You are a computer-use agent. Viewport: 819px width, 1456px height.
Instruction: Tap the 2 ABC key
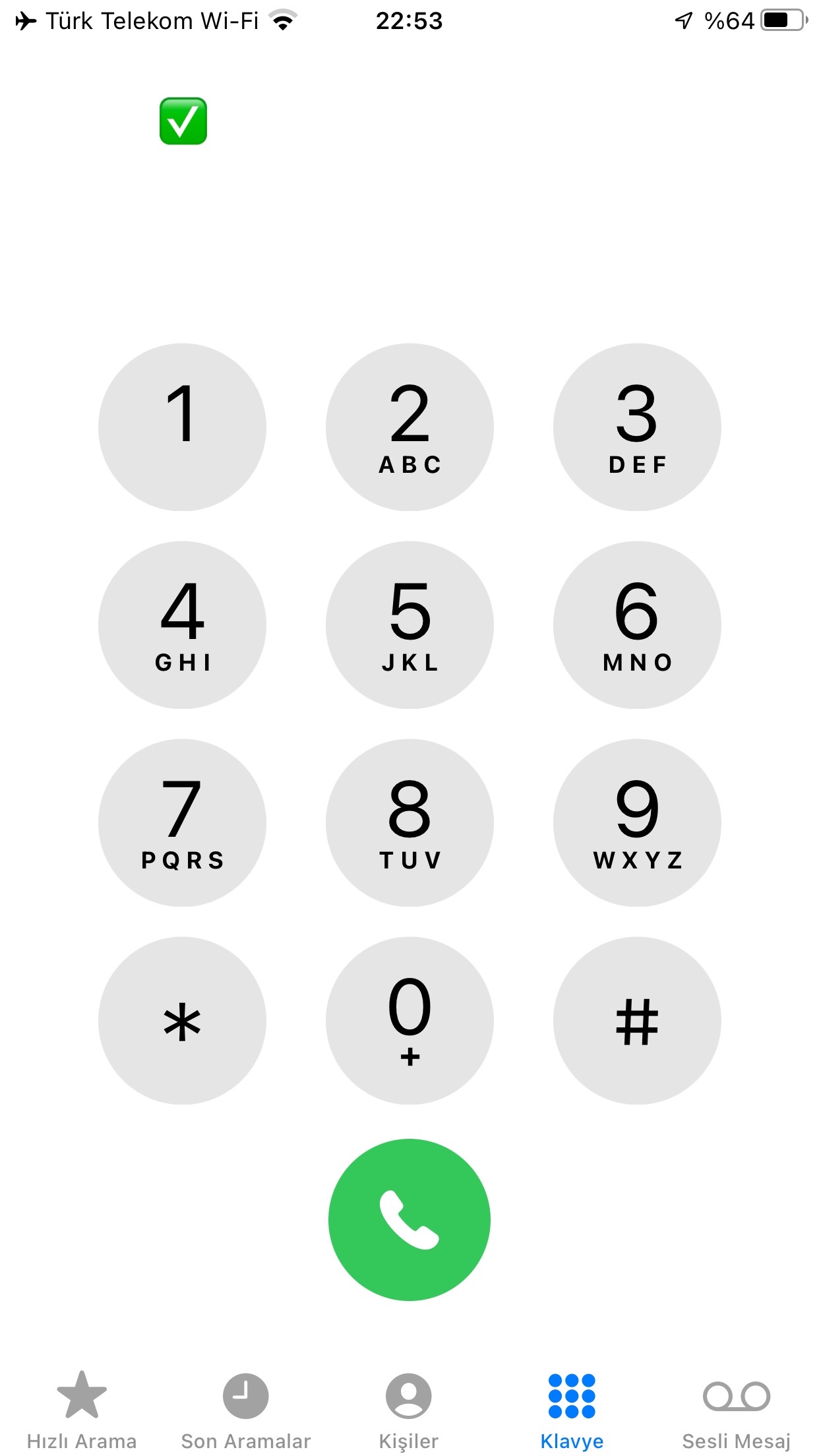[x=409, y=427]
